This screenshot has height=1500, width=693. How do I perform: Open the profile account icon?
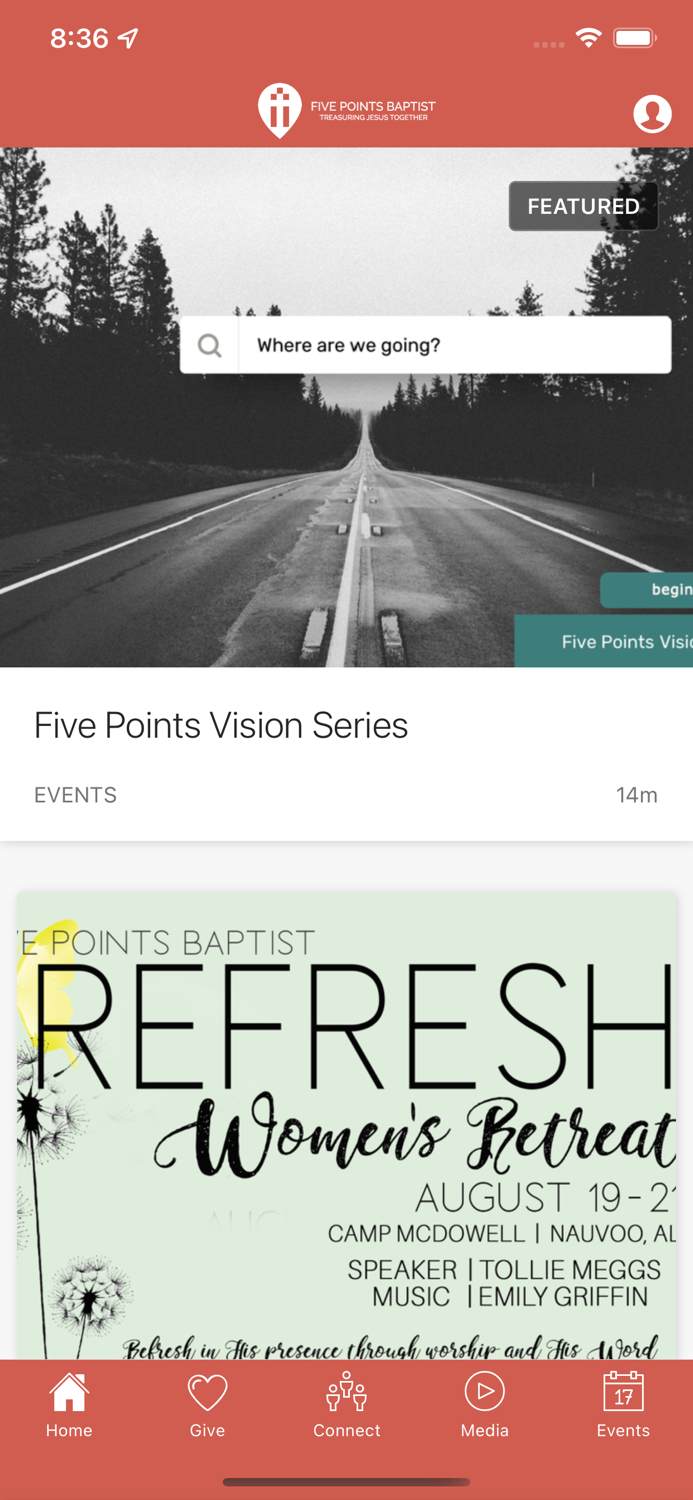652,114
